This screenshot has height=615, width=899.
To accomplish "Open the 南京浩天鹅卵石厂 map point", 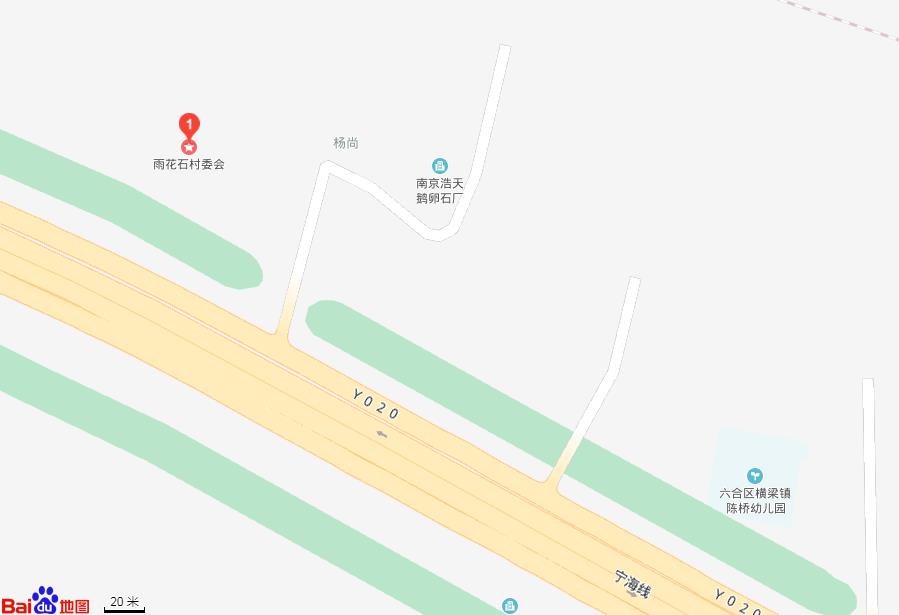I will [439, 166].
